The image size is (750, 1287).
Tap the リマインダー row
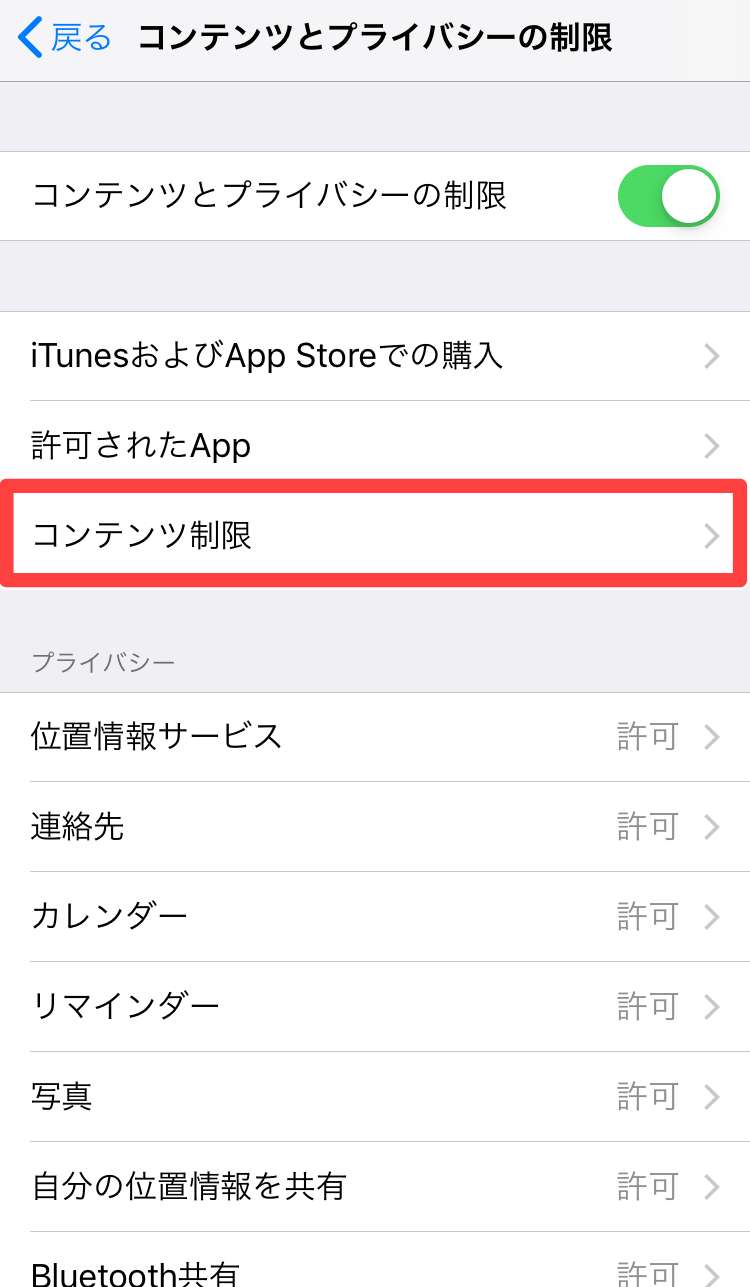point(375,1007)
